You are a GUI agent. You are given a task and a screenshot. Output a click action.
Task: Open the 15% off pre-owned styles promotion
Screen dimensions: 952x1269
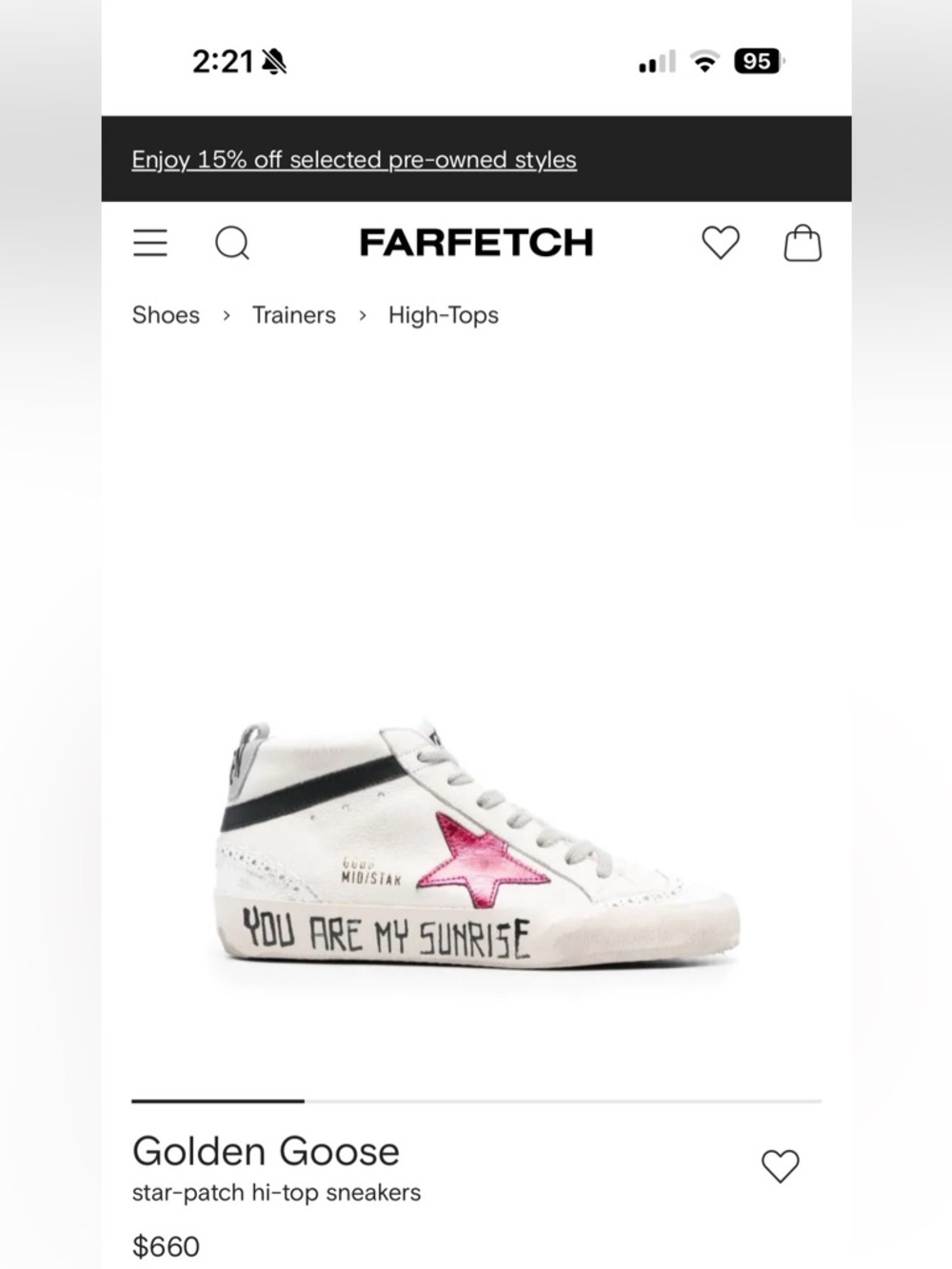353,159
